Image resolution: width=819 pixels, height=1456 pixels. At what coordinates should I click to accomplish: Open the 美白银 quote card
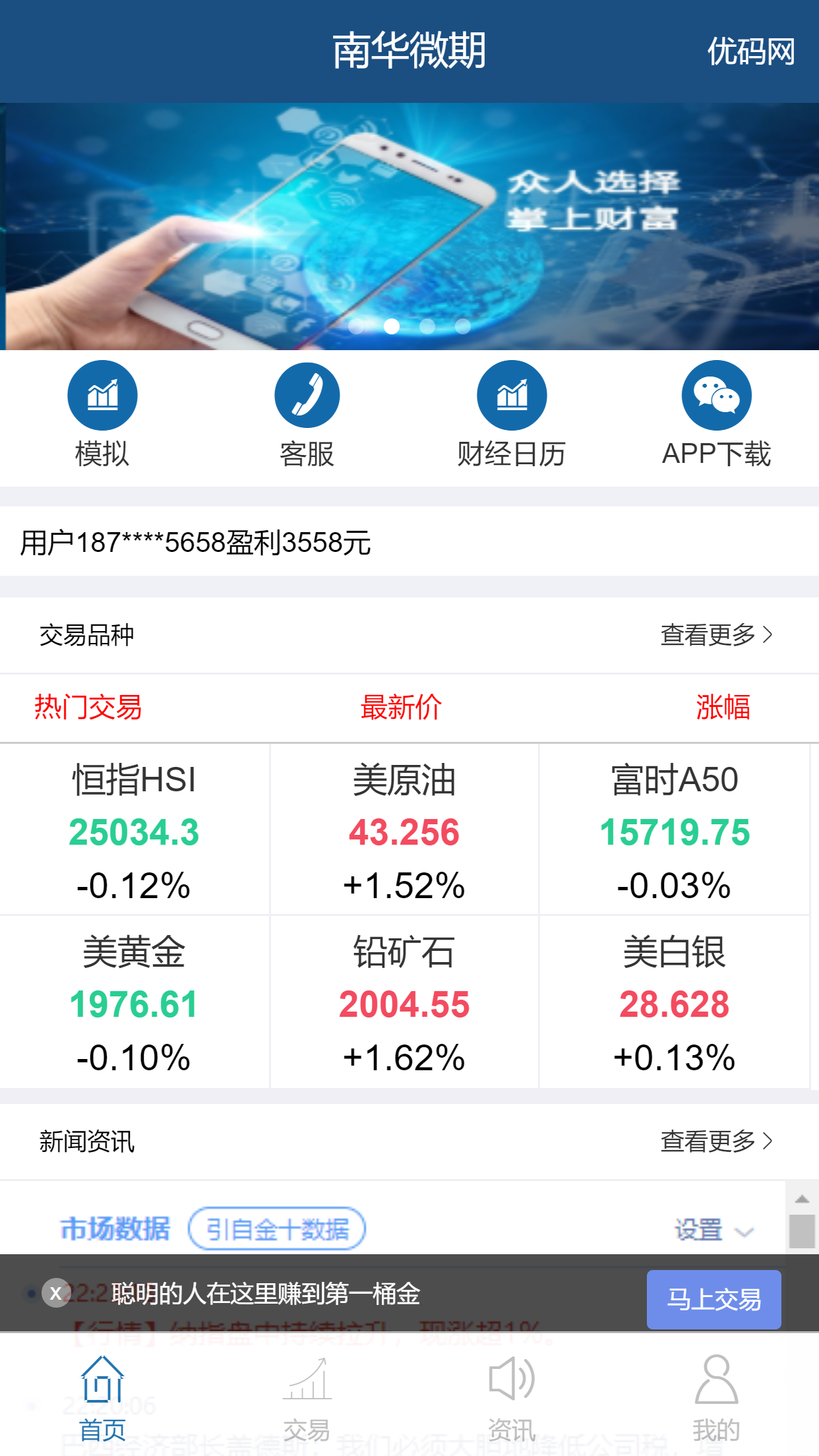point(675,1002)
